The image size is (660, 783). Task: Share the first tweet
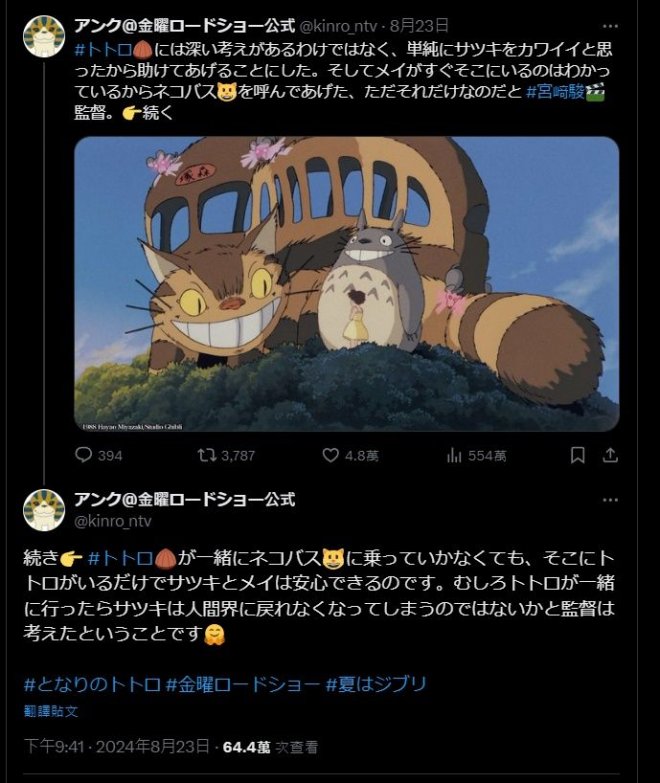(x=610, y=455)
